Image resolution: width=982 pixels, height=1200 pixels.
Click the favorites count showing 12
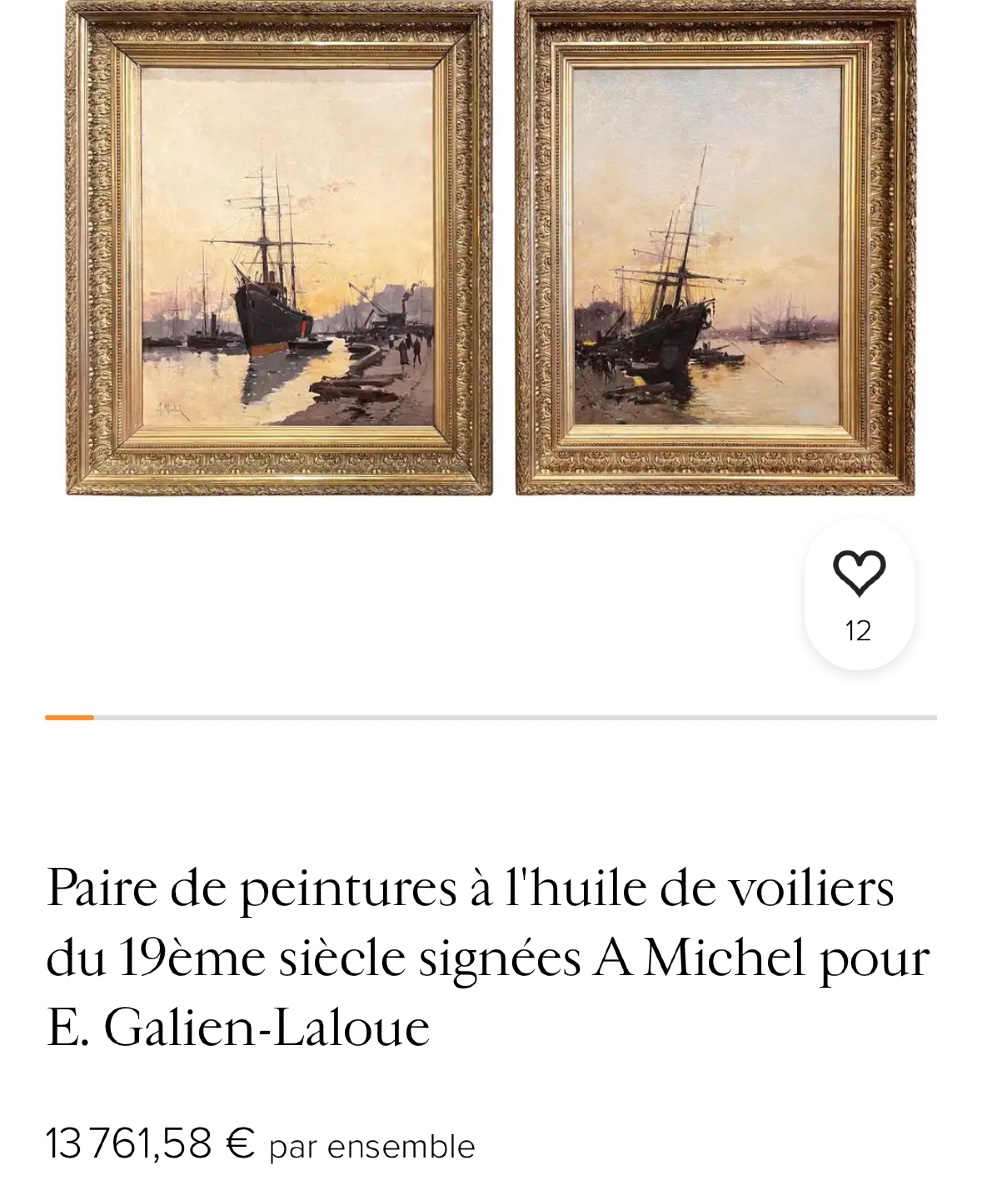859,630
